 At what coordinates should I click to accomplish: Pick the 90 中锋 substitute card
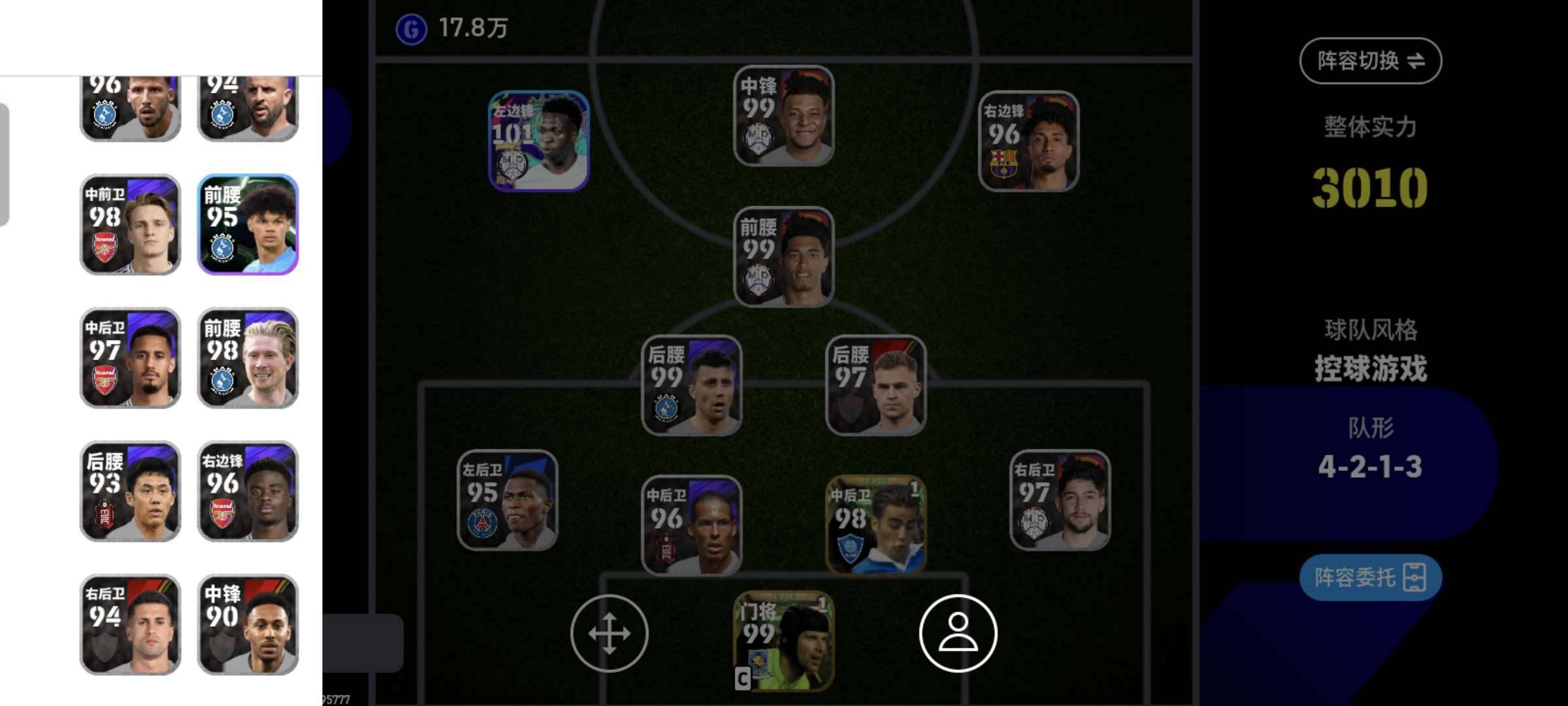(x=248, y=624)
